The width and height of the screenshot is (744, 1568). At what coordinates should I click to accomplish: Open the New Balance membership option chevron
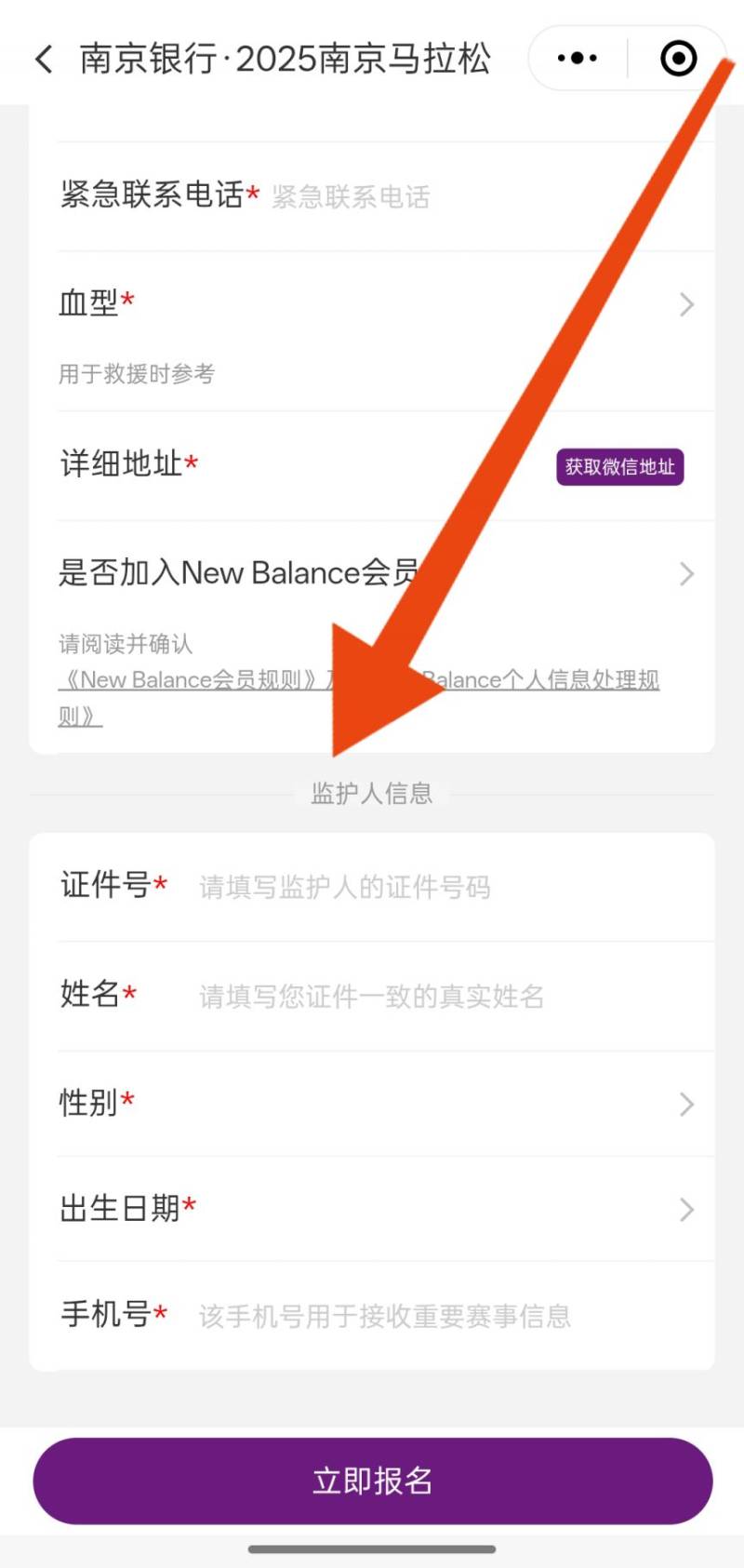tap(686, 573)
